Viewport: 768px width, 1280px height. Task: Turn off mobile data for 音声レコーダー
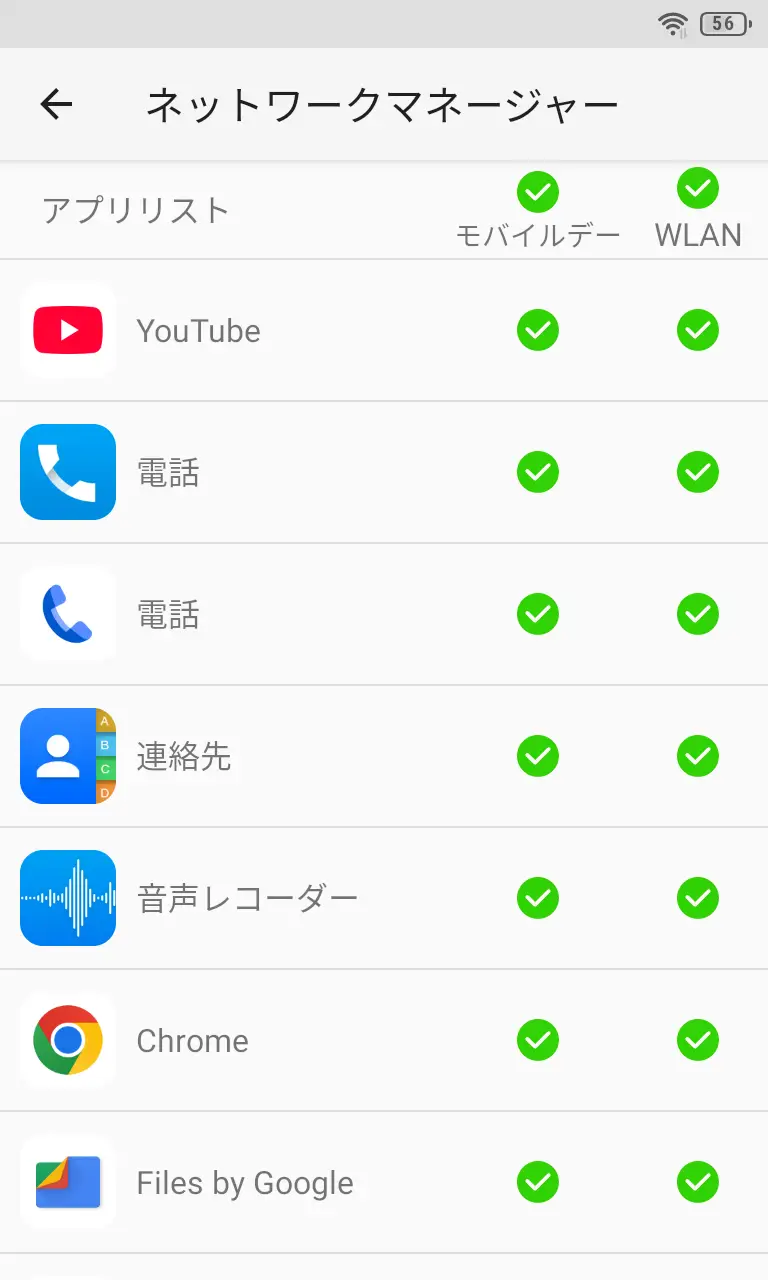pyautogui.click(x=538, y=898)
